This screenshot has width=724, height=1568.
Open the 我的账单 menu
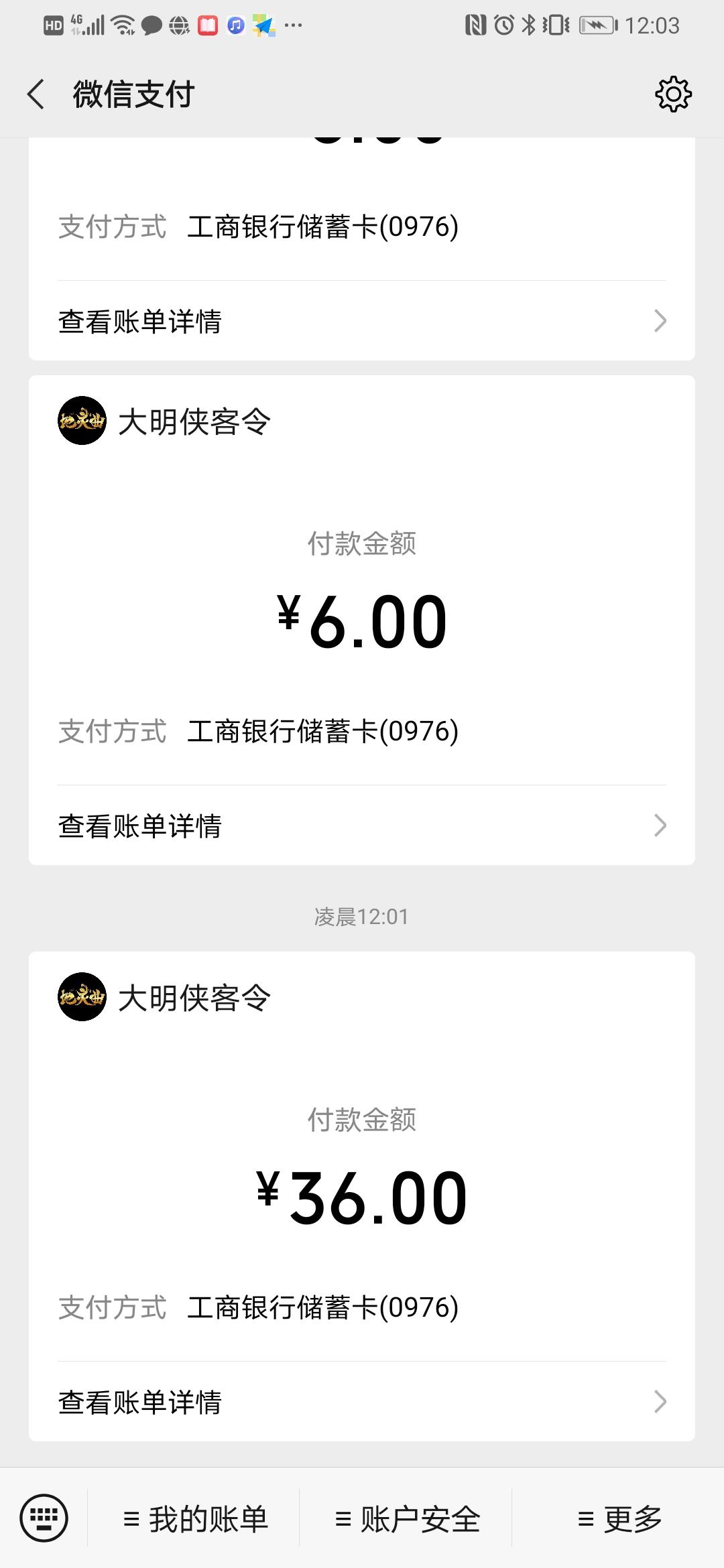196,1519
